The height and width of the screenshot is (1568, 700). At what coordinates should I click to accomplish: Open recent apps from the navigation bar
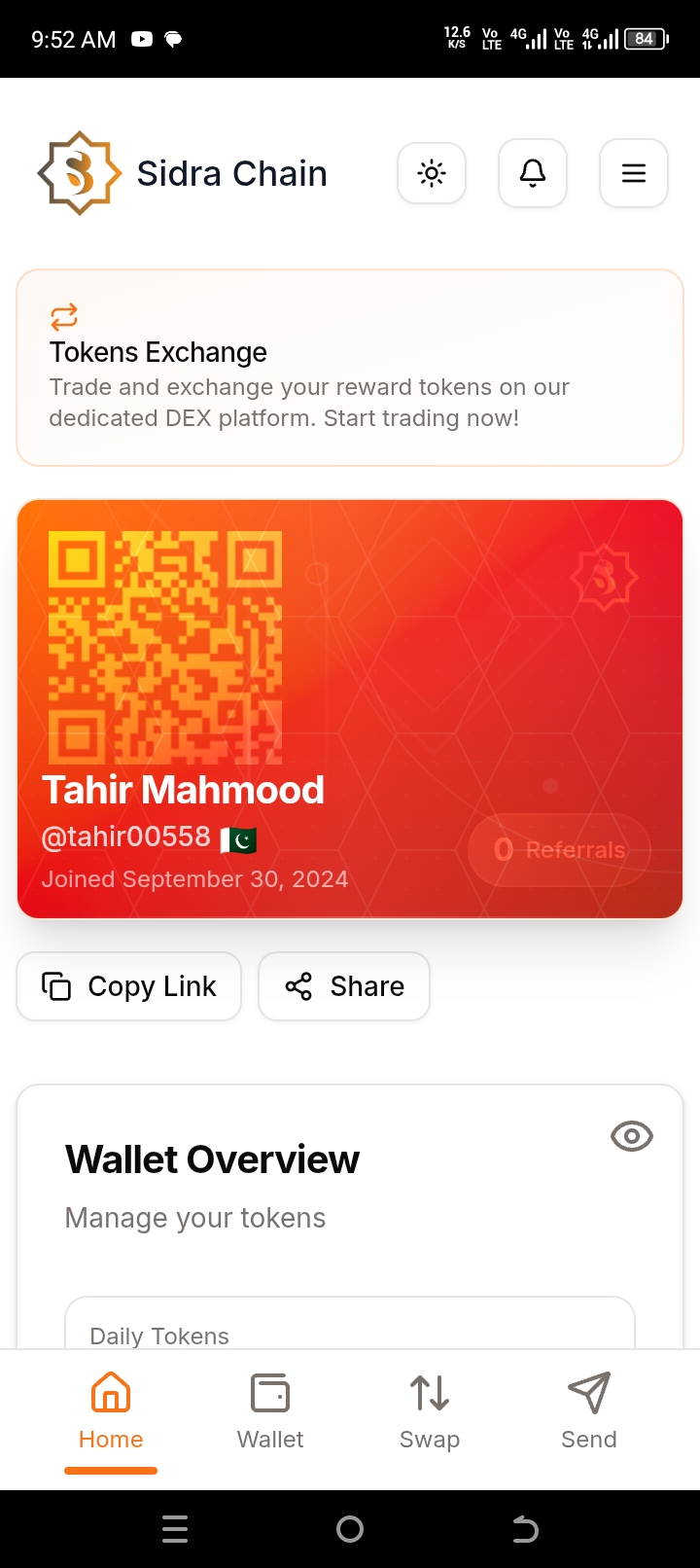(x=175, y=1529)
